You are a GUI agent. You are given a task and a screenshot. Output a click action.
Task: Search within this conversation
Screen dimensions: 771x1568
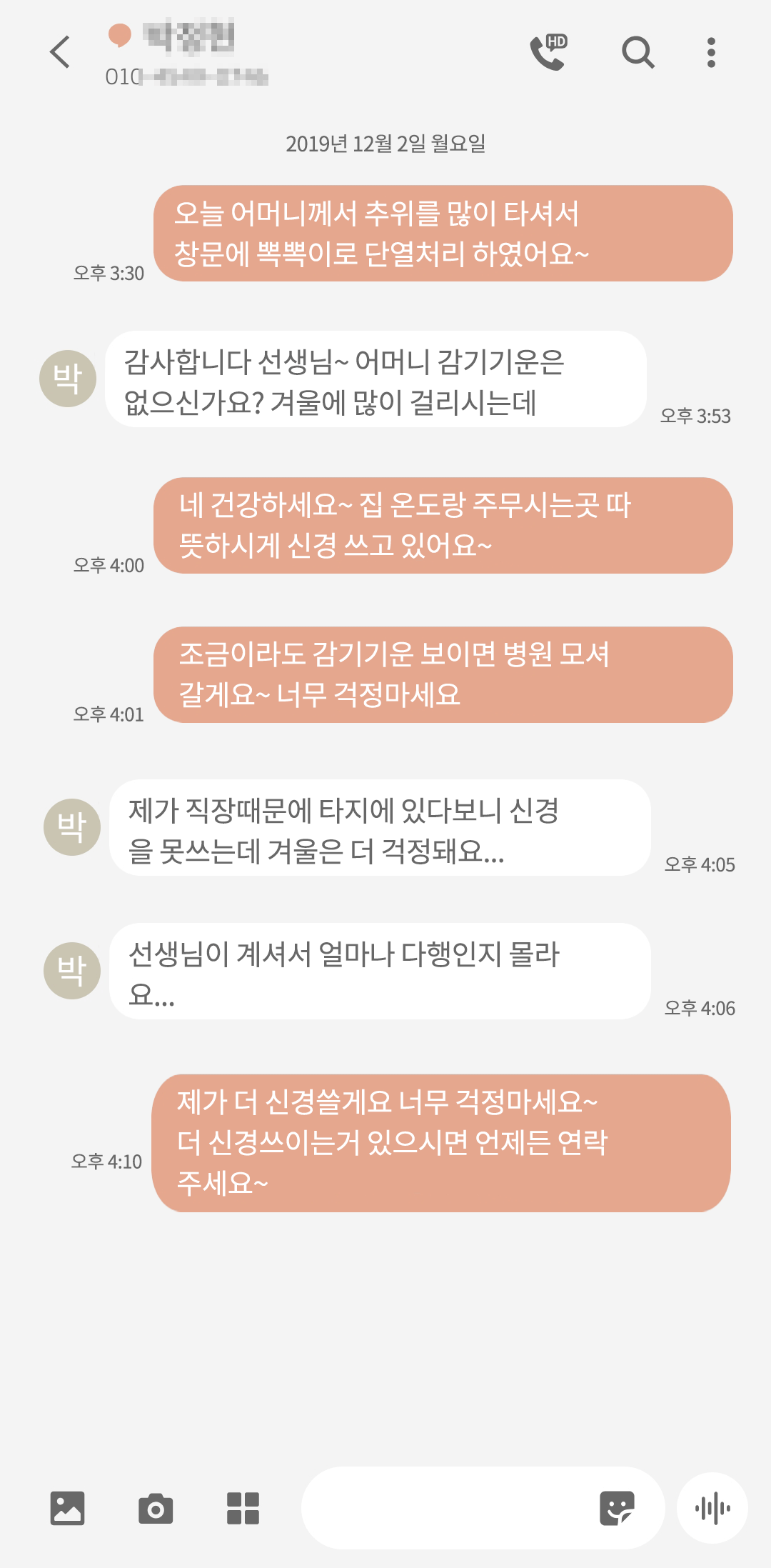point(638,52)
